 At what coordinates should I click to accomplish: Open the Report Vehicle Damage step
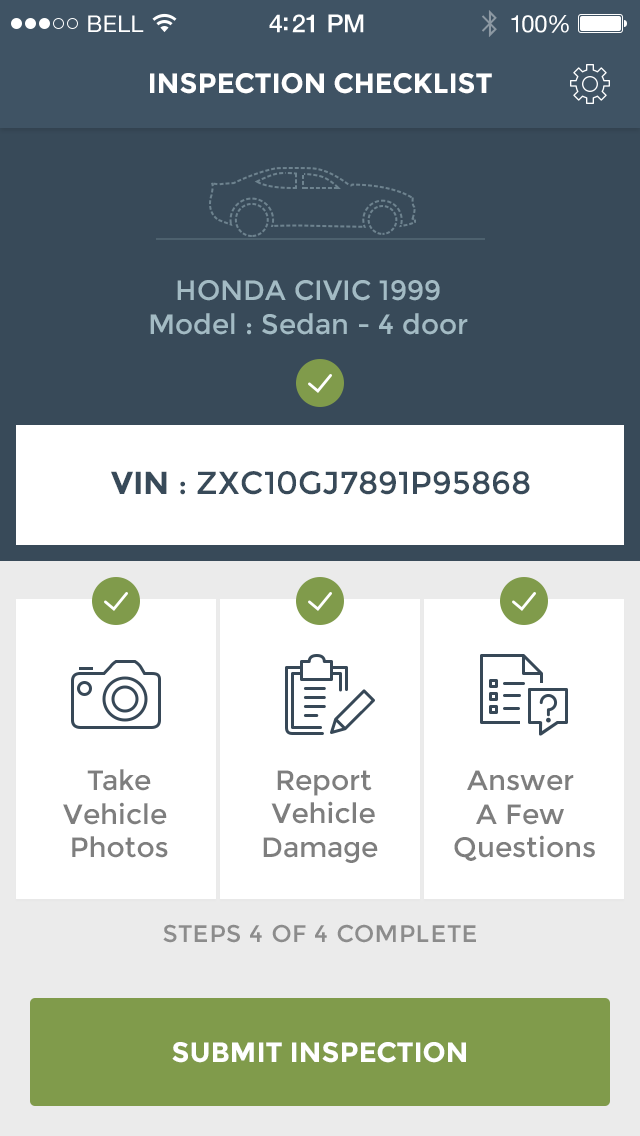point(320,750)
